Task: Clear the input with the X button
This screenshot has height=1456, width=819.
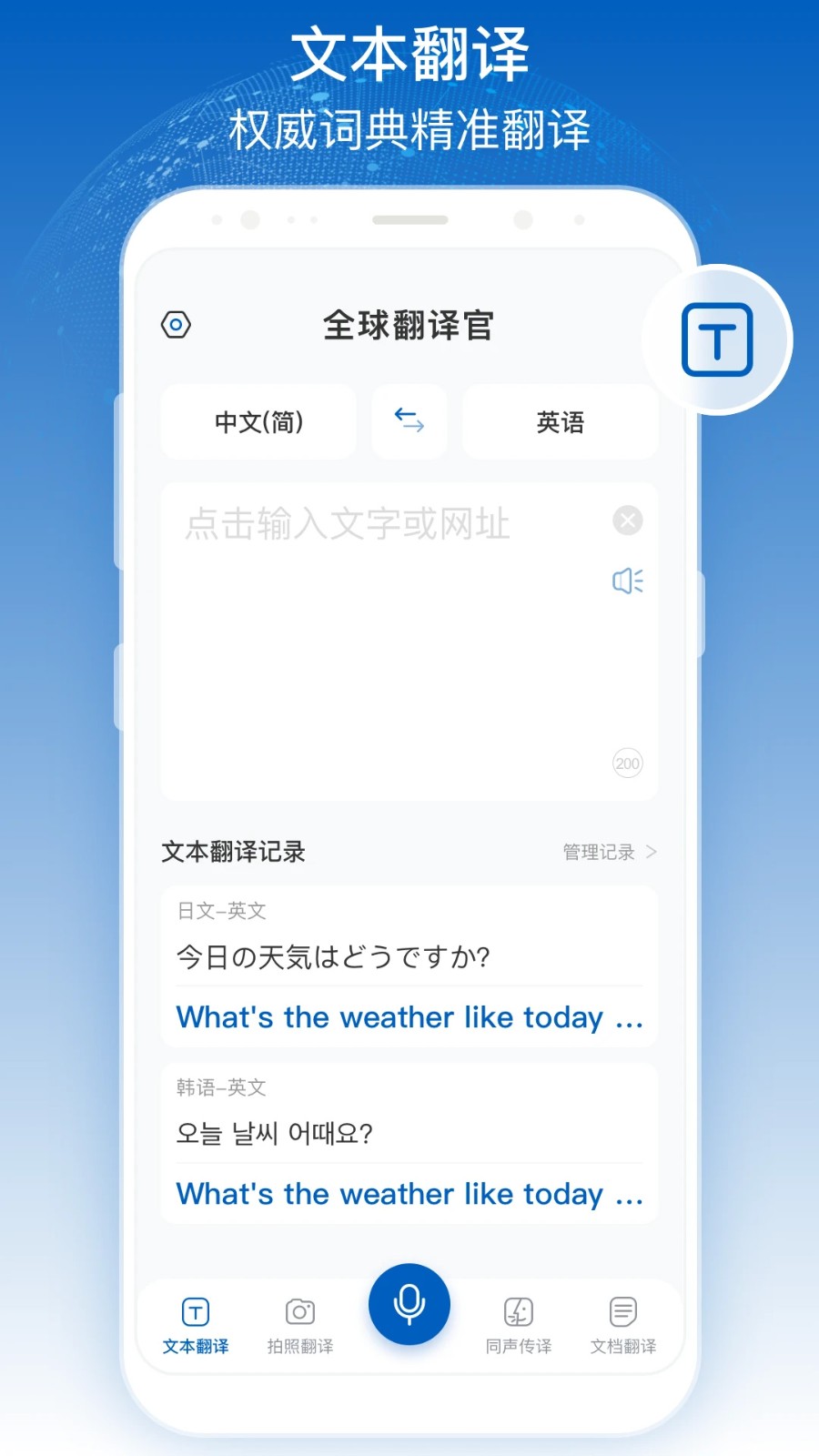Action: click(x=627, y=520)
